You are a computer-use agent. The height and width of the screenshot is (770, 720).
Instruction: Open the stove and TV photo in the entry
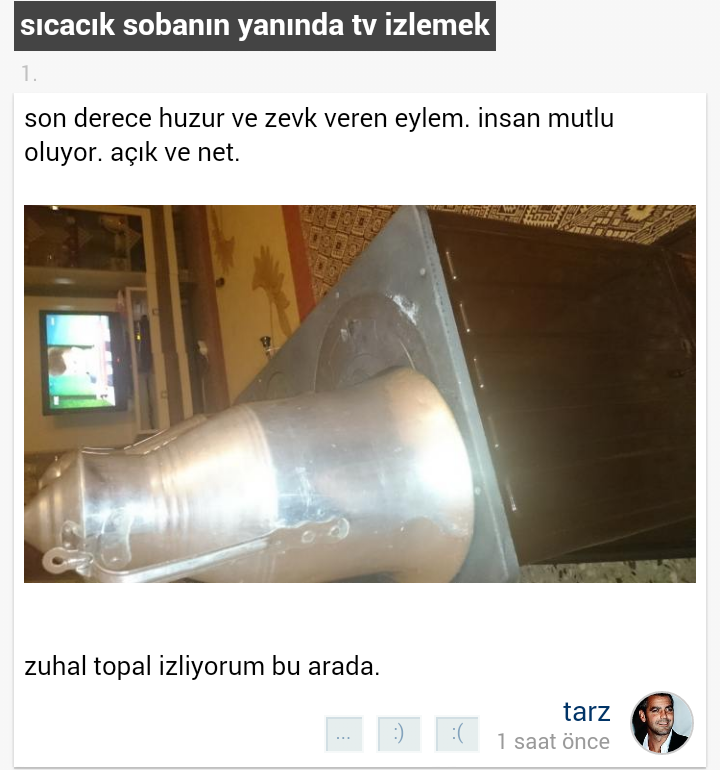[359, 393]
